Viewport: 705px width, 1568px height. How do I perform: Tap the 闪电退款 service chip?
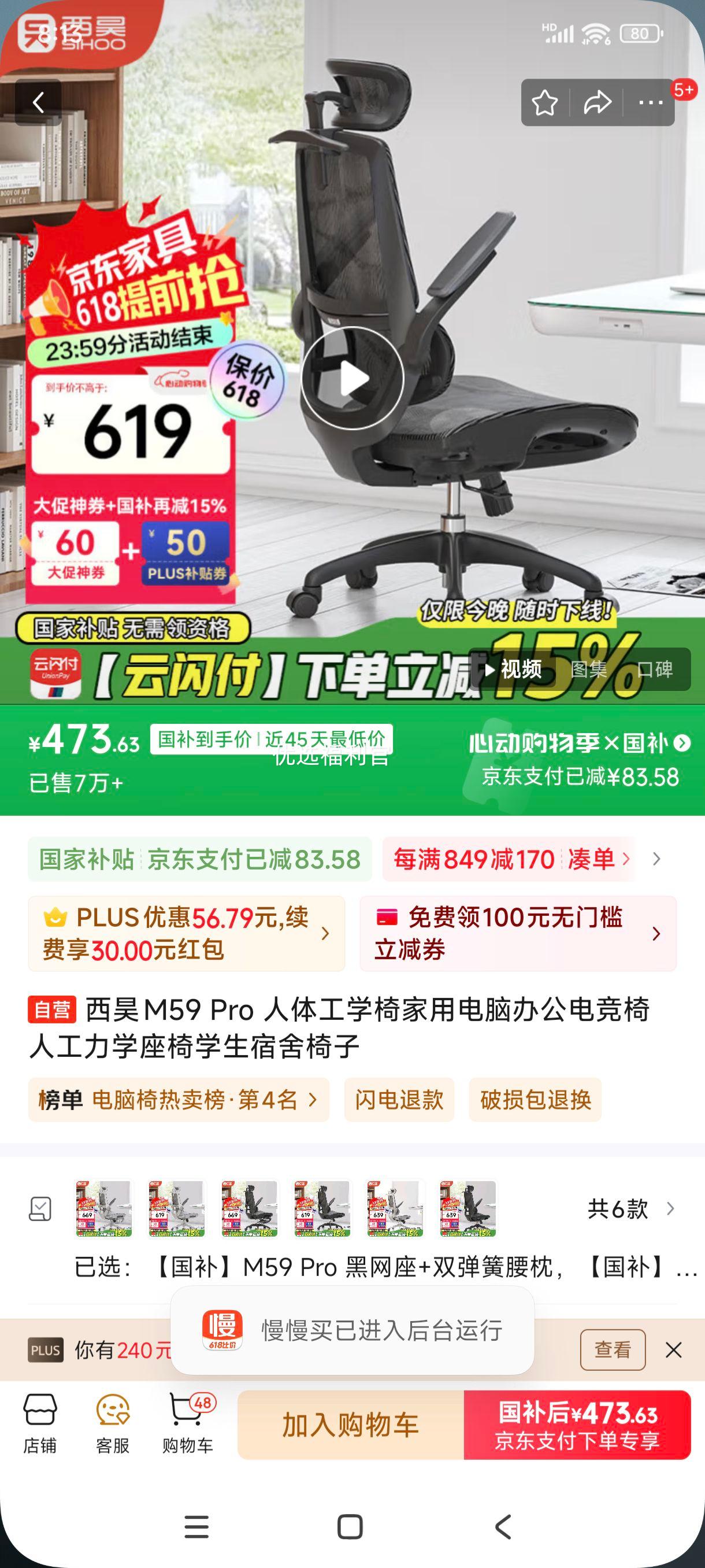coord(399,1099)
